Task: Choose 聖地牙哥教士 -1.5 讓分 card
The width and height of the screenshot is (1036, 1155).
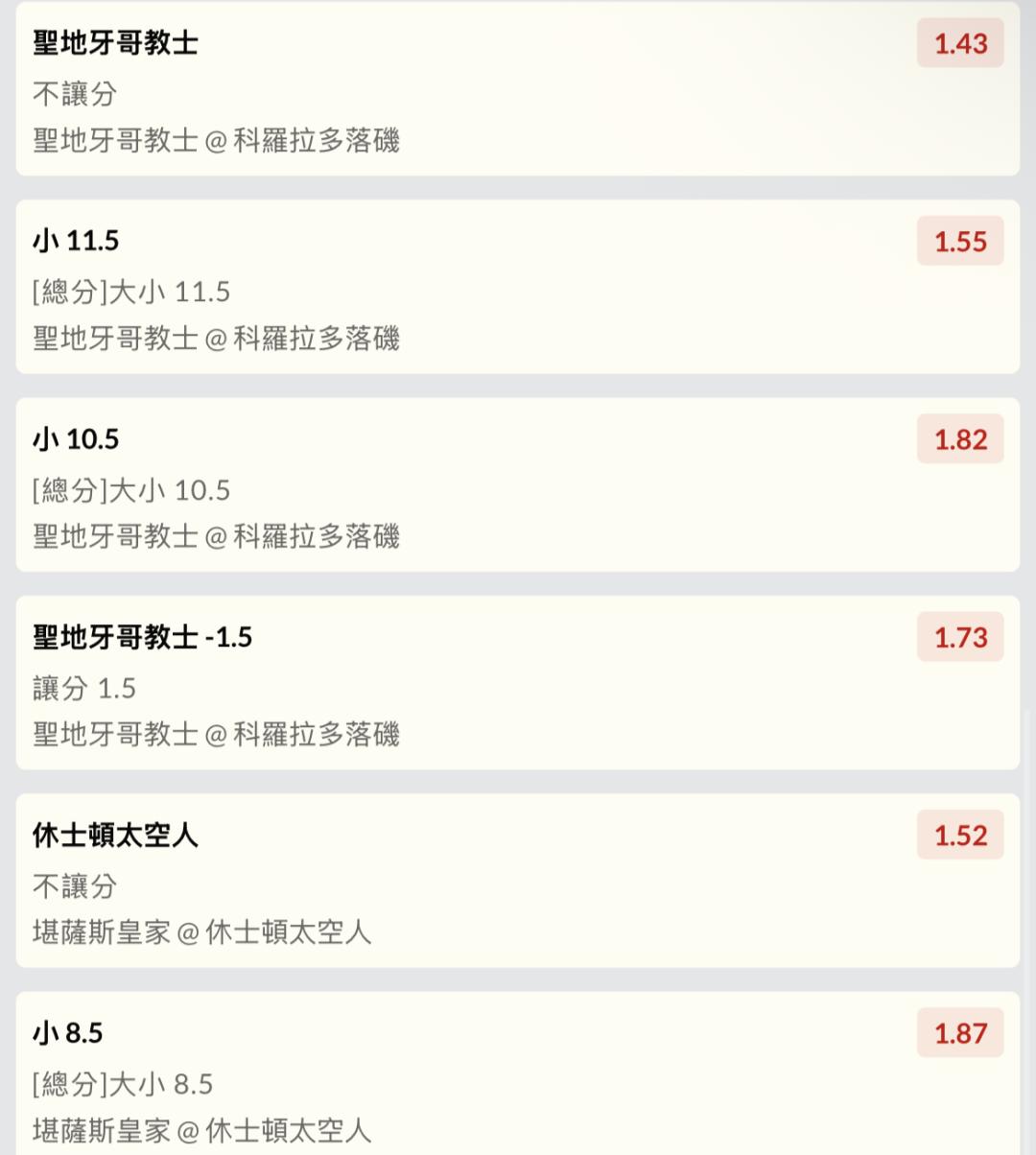Action: (518, 683)
